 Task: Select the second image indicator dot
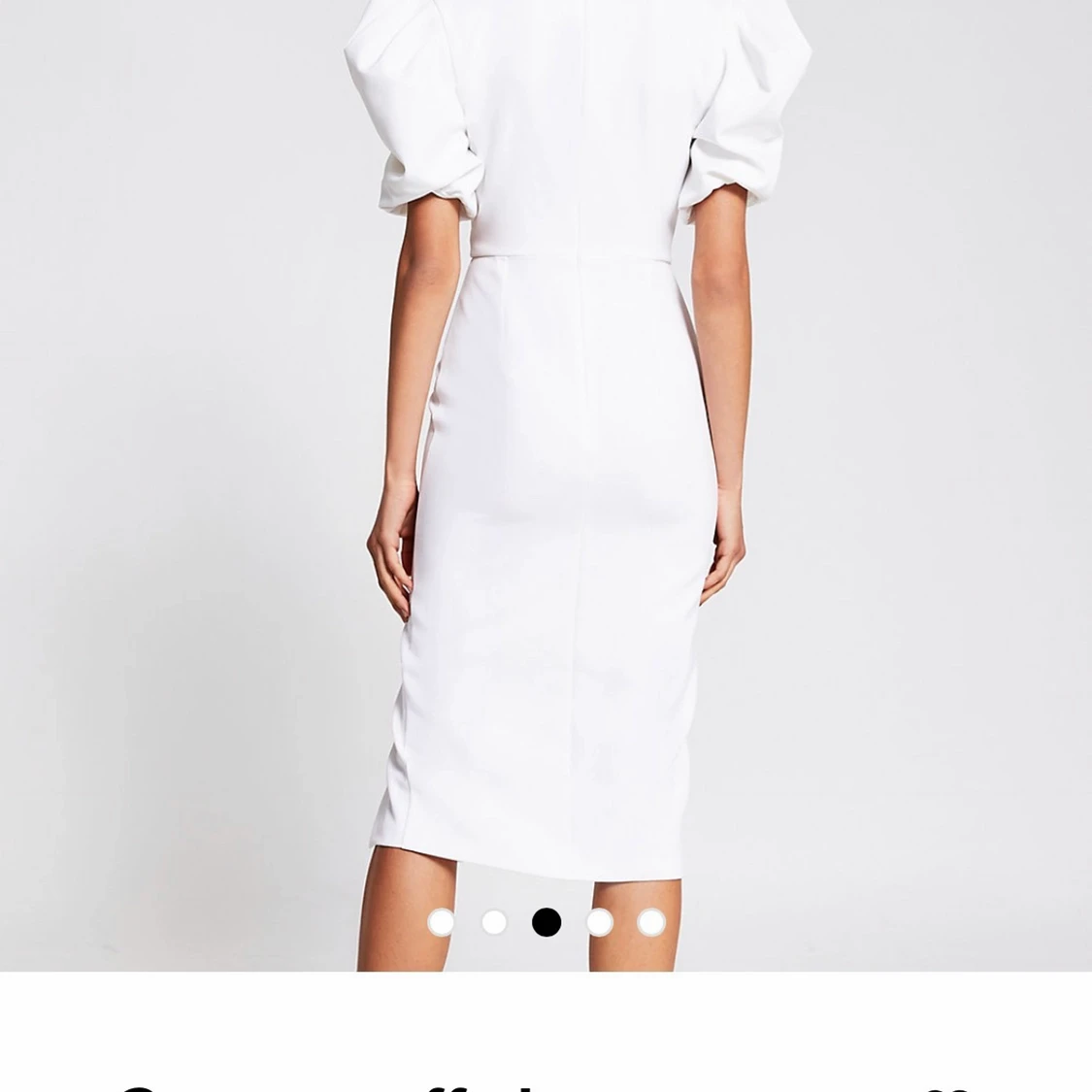(x=494, y=922)
